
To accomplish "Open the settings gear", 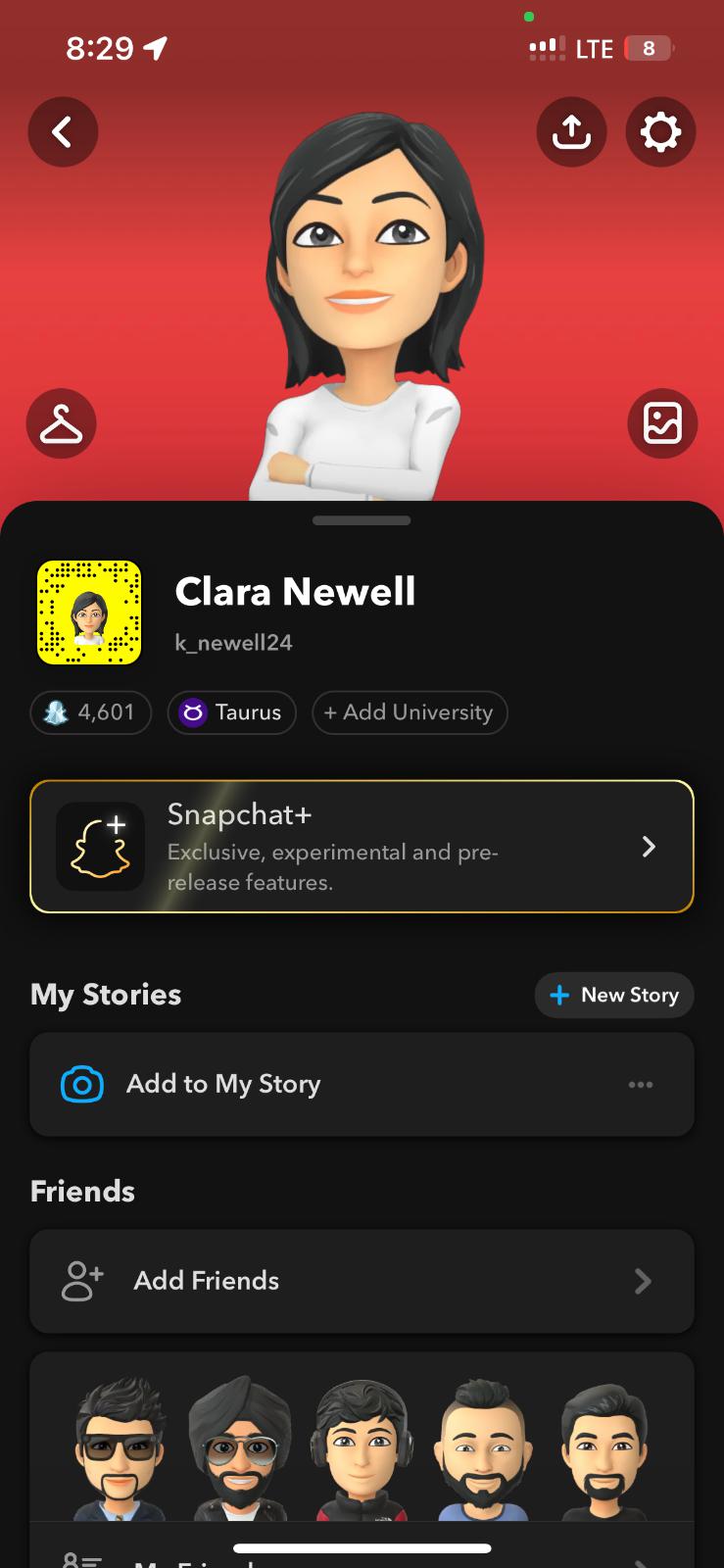I will tap(660, 131).
